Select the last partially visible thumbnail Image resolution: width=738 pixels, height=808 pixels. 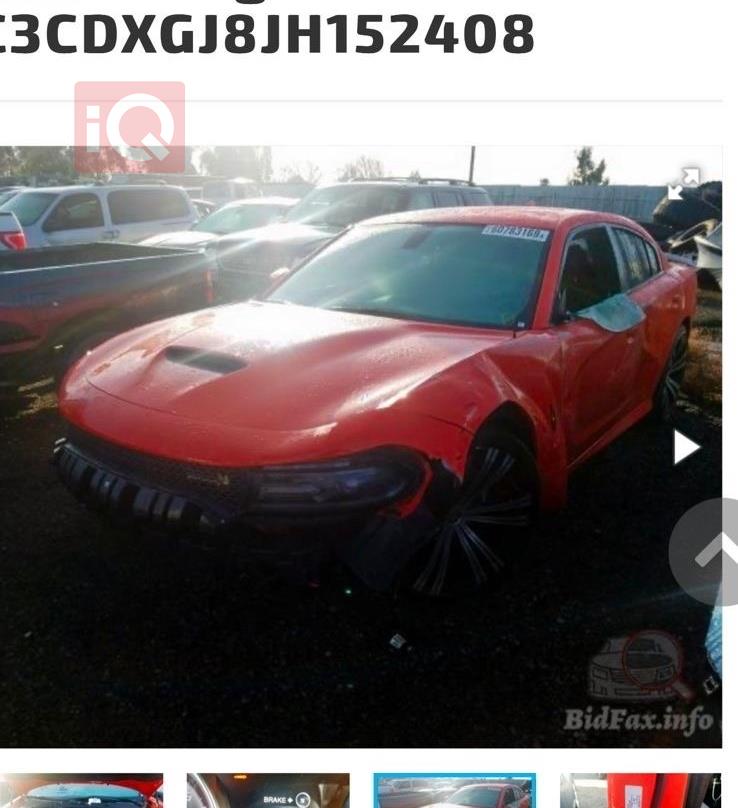pos(640,791)
